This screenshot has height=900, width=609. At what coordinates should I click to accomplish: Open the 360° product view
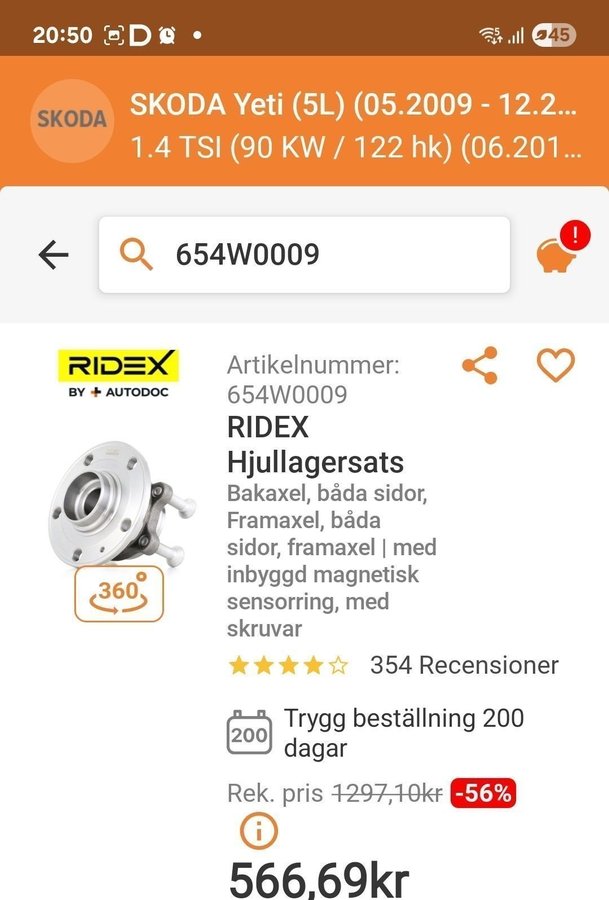(x=118, y=593)
